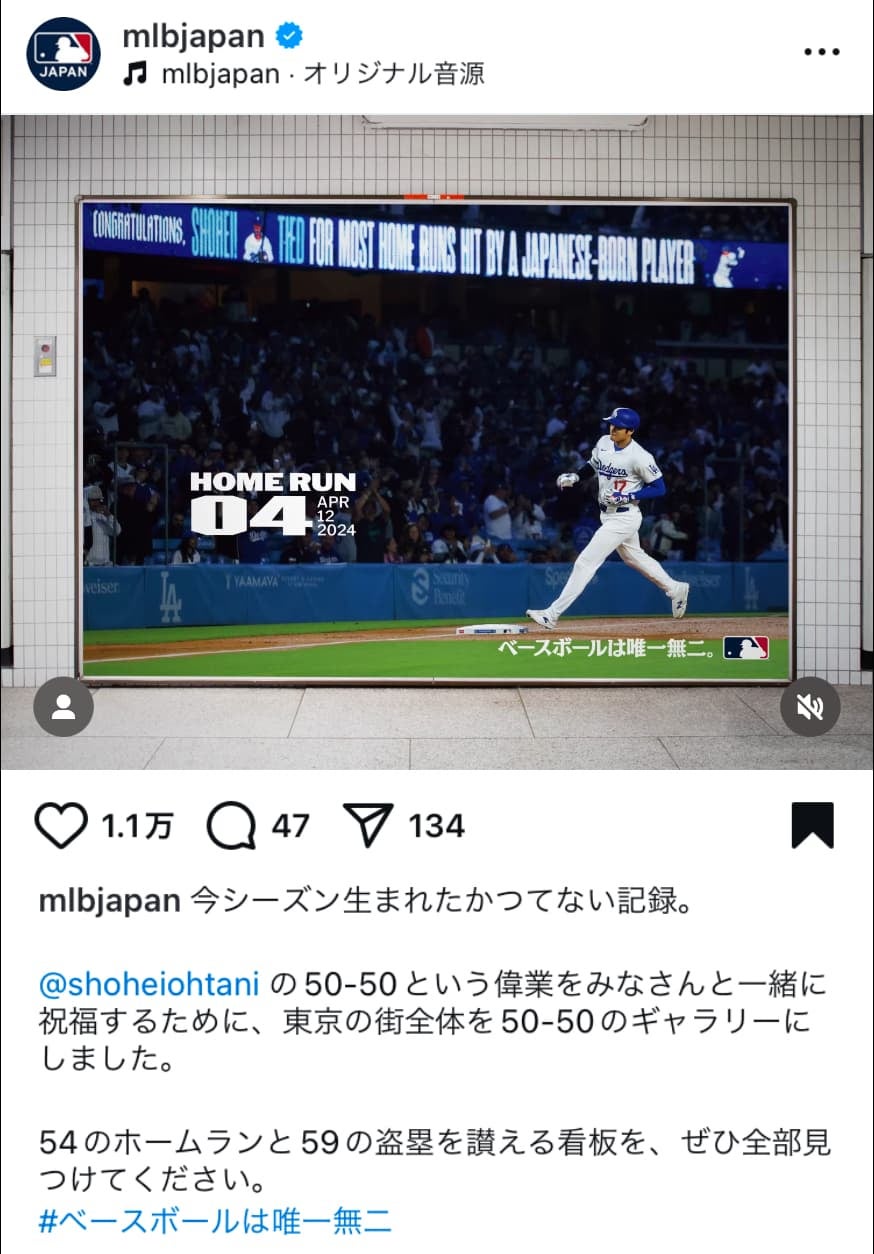The width and height of the screenshot is (874, 1254).
Task: Unmute the video sound
Action: pos(810,707)
